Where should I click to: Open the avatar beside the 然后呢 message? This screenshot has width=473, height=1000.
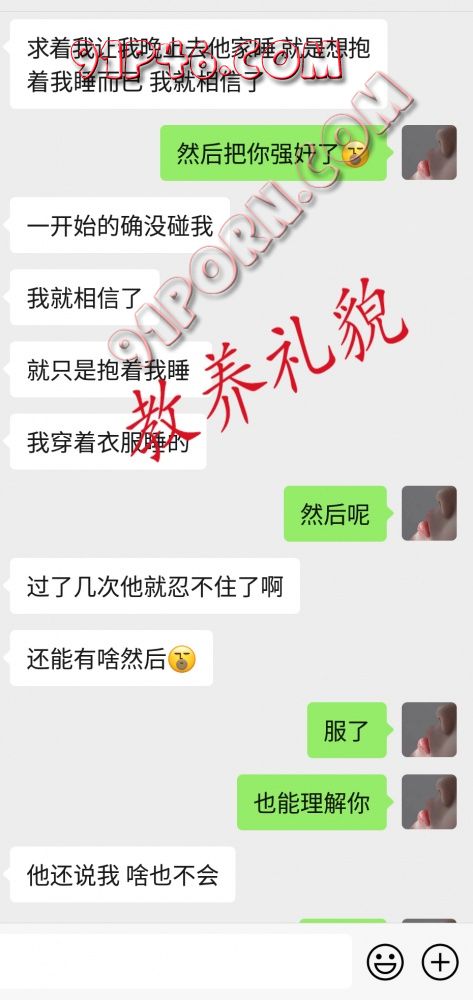pyautogui.click(x=429, y=513)
